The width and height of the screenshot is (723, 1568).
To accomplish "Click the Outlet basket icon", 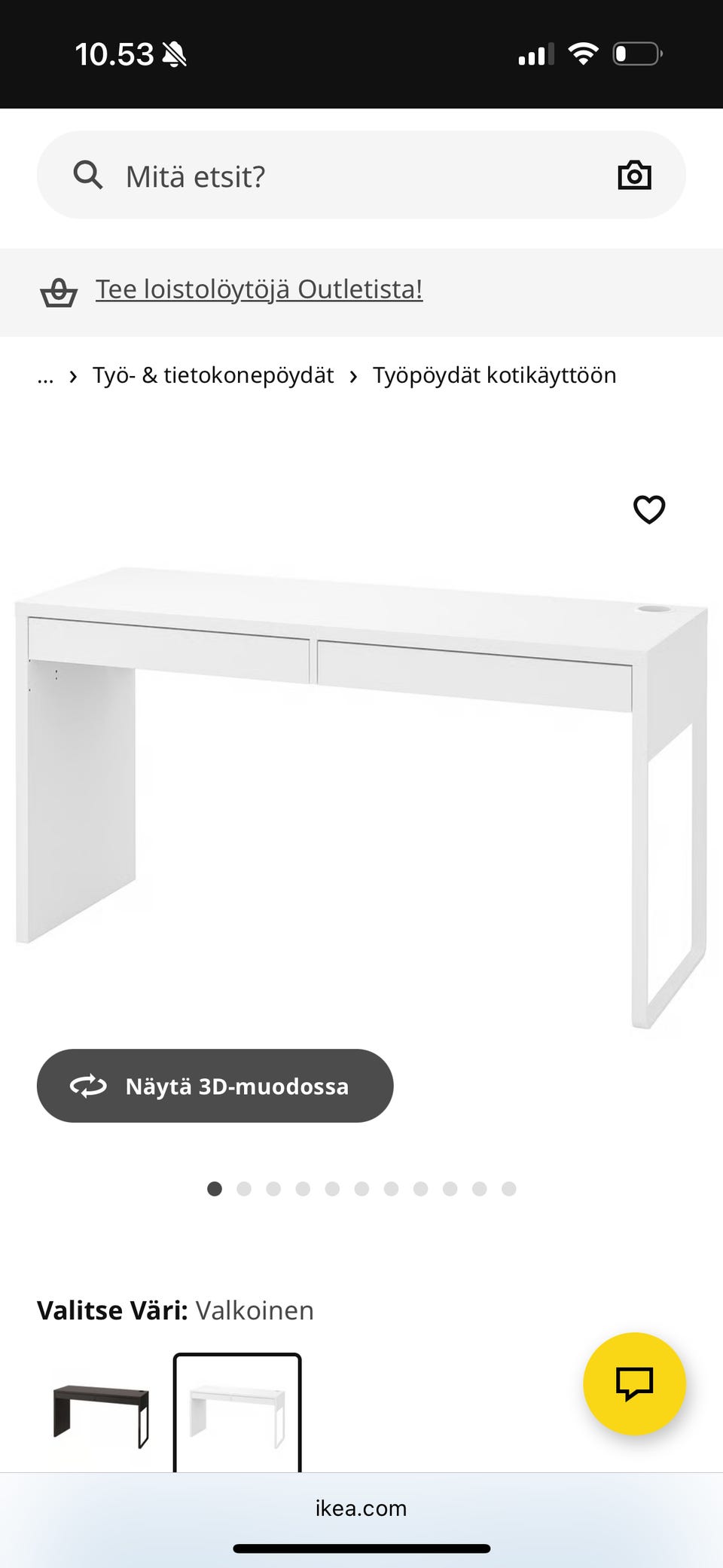I will pyautogui.click(x=59, y=291).
